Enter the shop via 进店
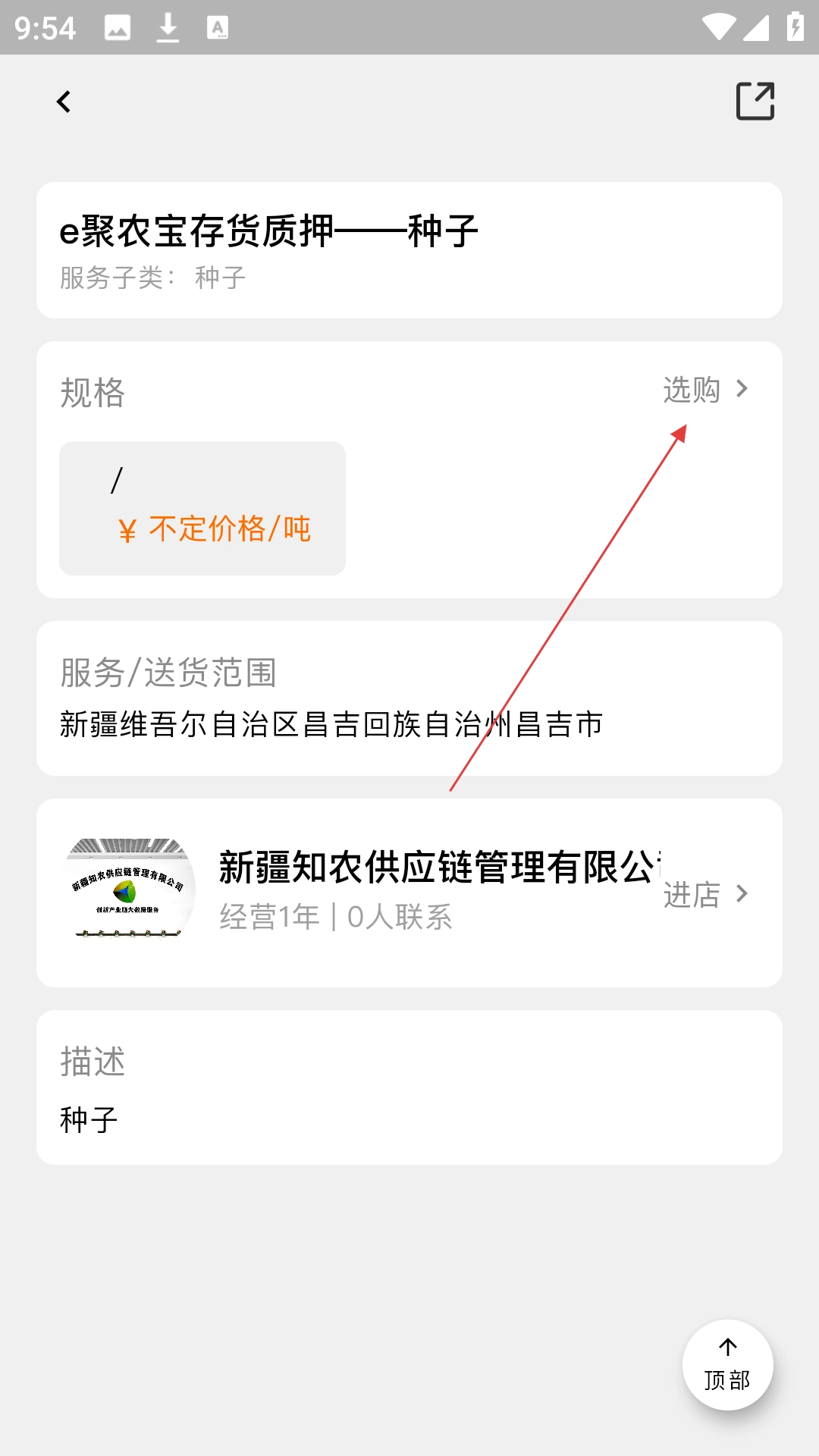Image resolution: width=819 pixels, height=1456 pixels. pos(705,894)
